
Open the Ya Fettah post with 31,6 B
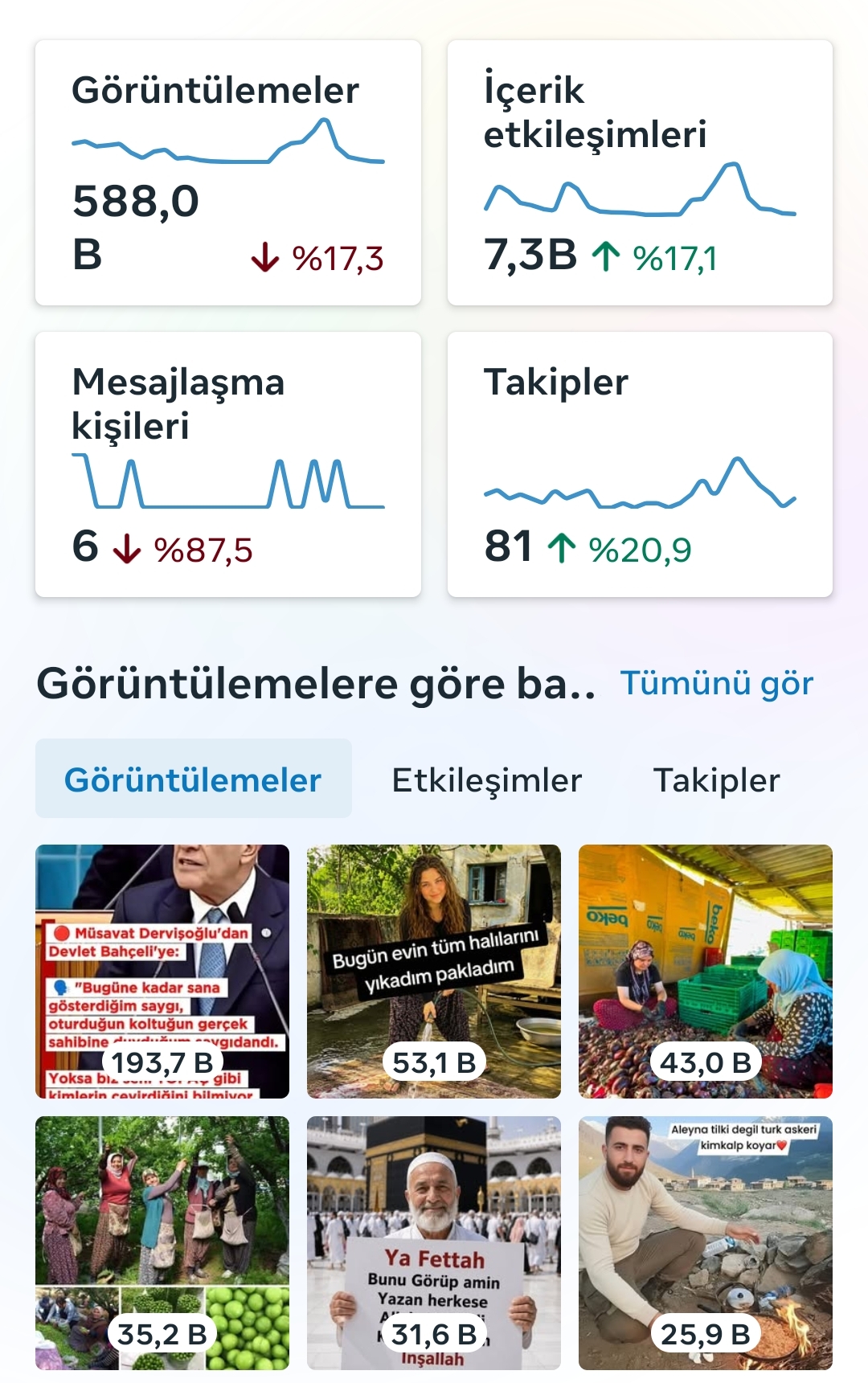[x=434, y=1243]
